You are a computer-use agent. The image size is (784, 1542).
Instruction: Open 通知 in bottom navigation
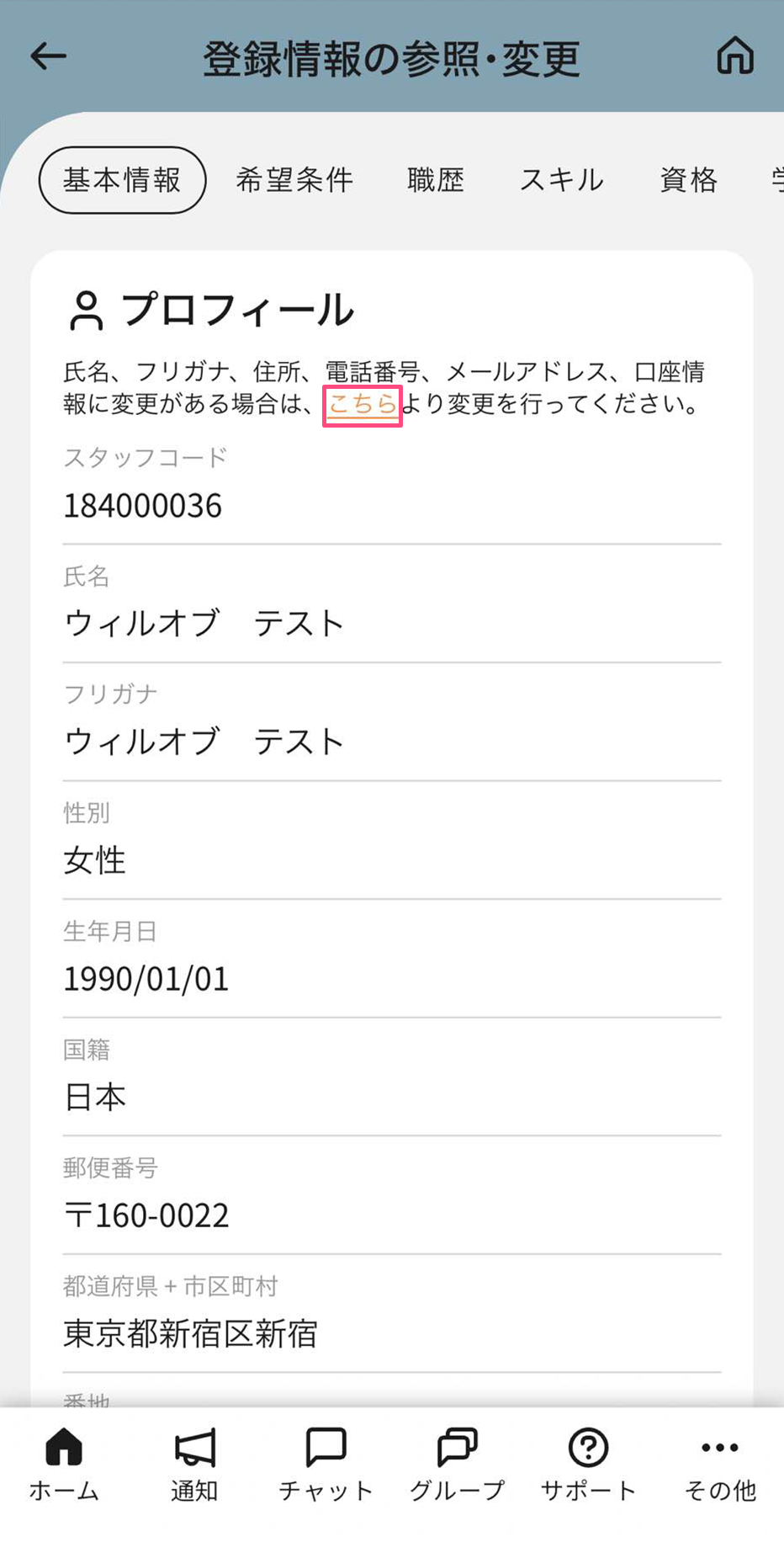point(194,1465)
